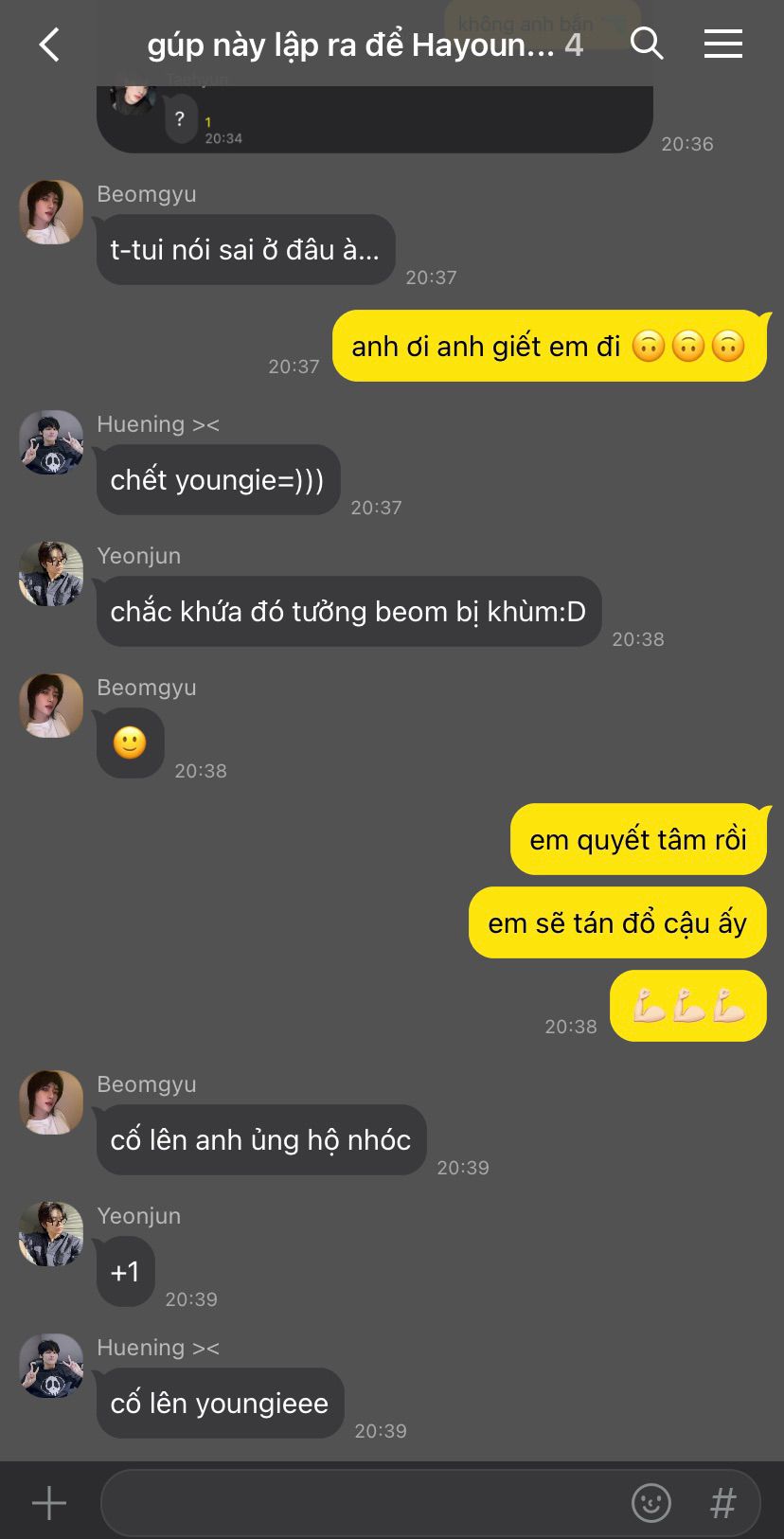This screenshot has height=1539, width=784.
Task: Open the emoticon picker
Action: pos(651,1503)
